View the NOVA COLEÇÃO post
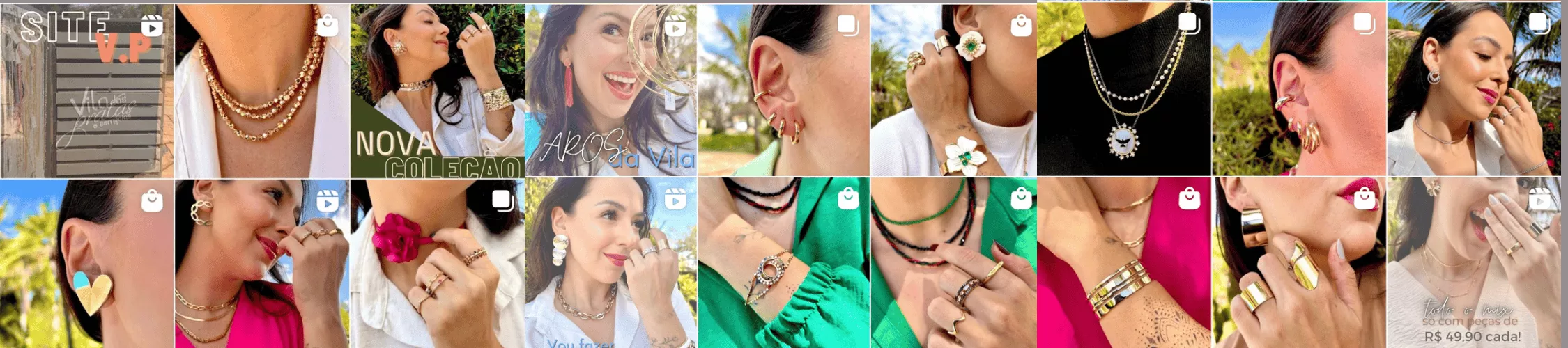 437,90
